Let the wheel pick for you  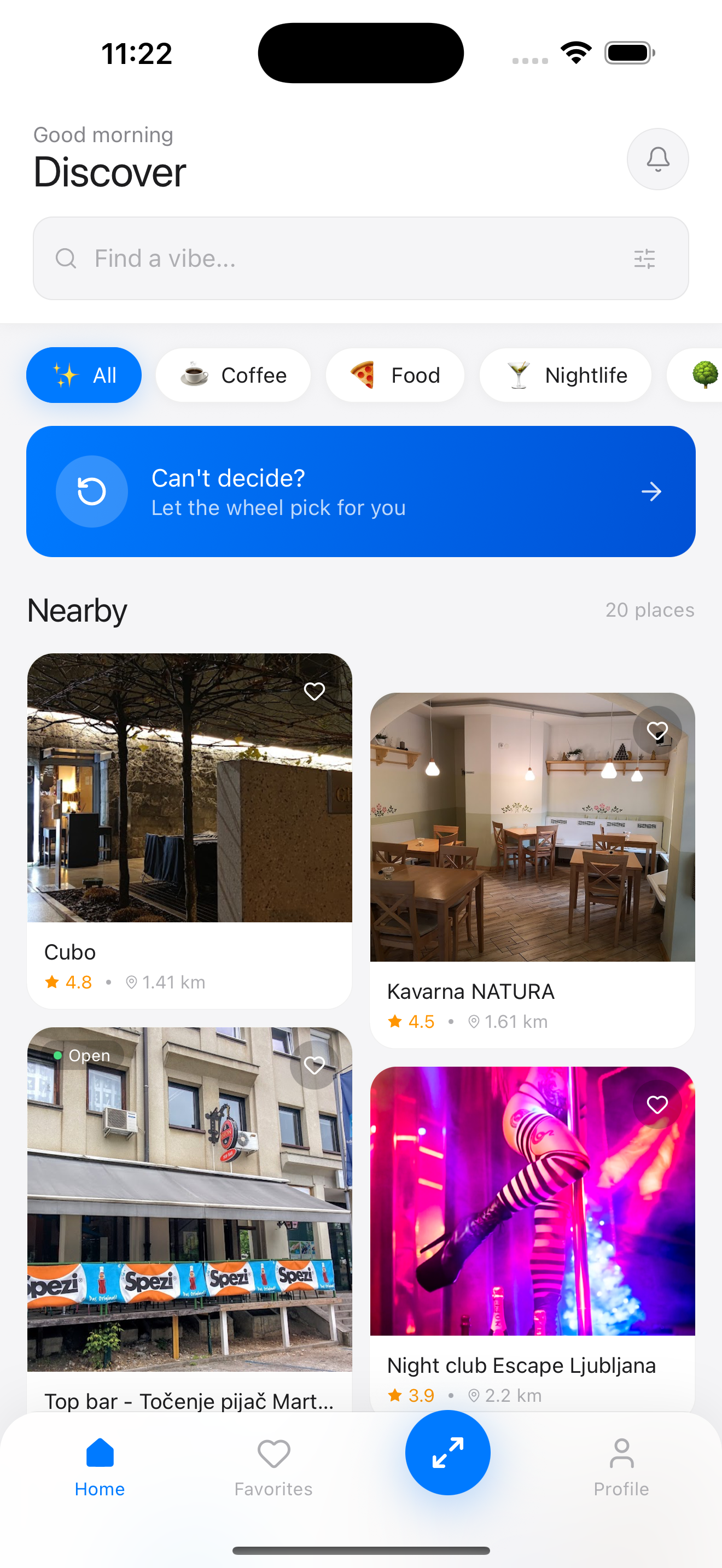click(x=361, y=491)
